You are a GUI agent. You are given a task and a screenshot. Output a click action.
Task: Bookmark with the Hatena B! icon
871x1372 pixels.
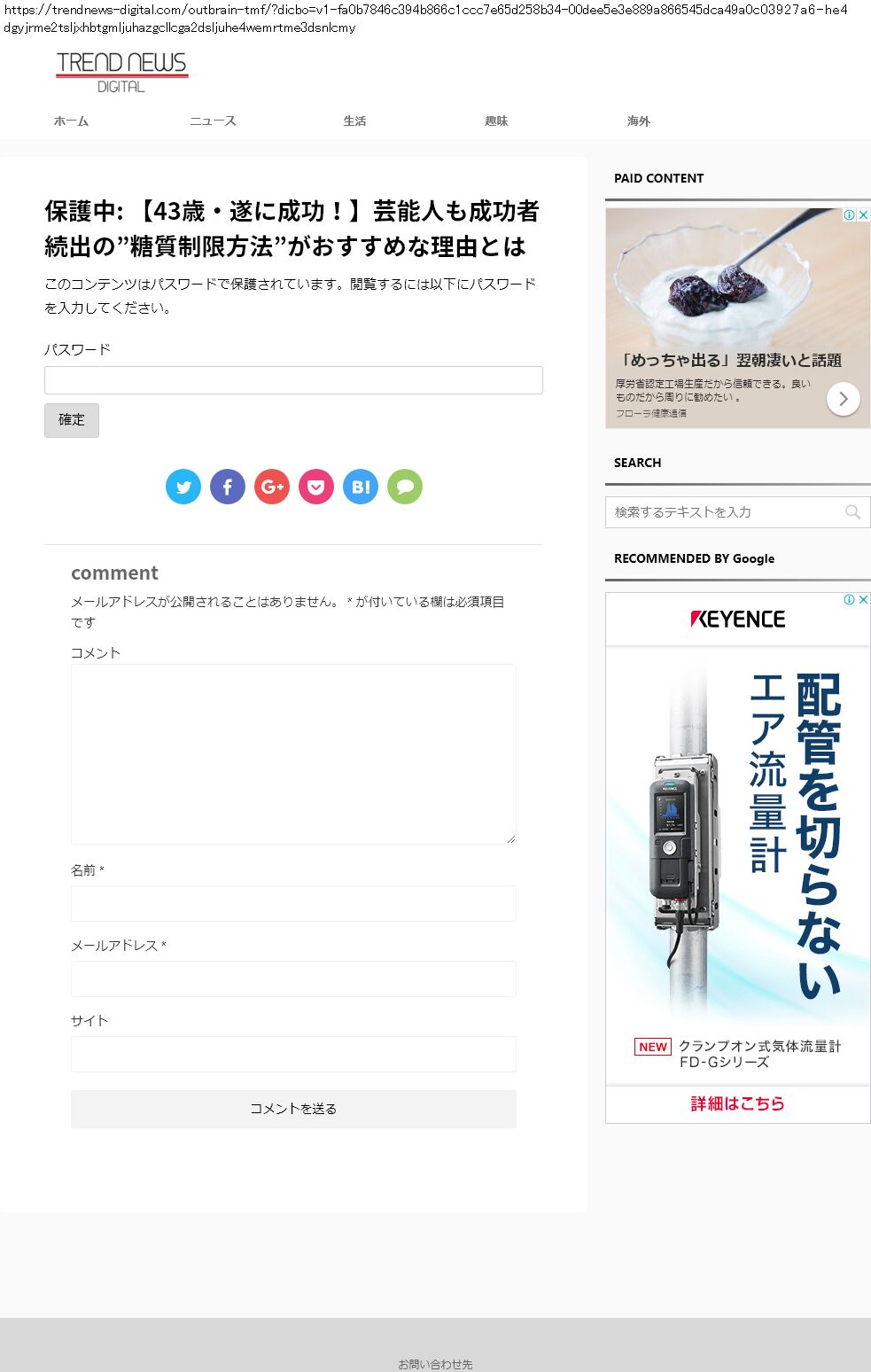click(361, 487)
